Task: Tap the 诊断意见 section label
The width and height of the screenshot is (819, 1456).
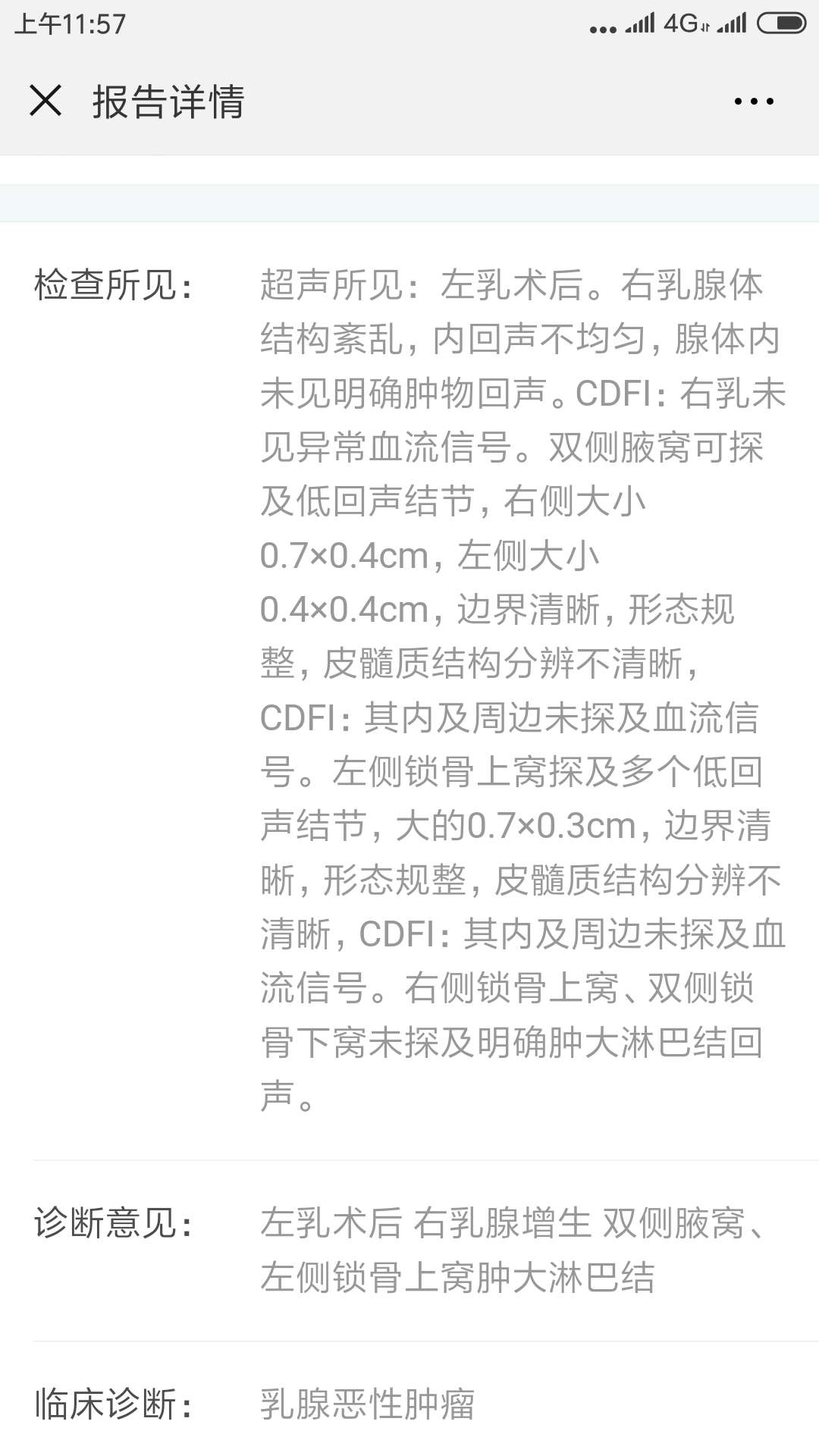Action: coord(112,1219)
